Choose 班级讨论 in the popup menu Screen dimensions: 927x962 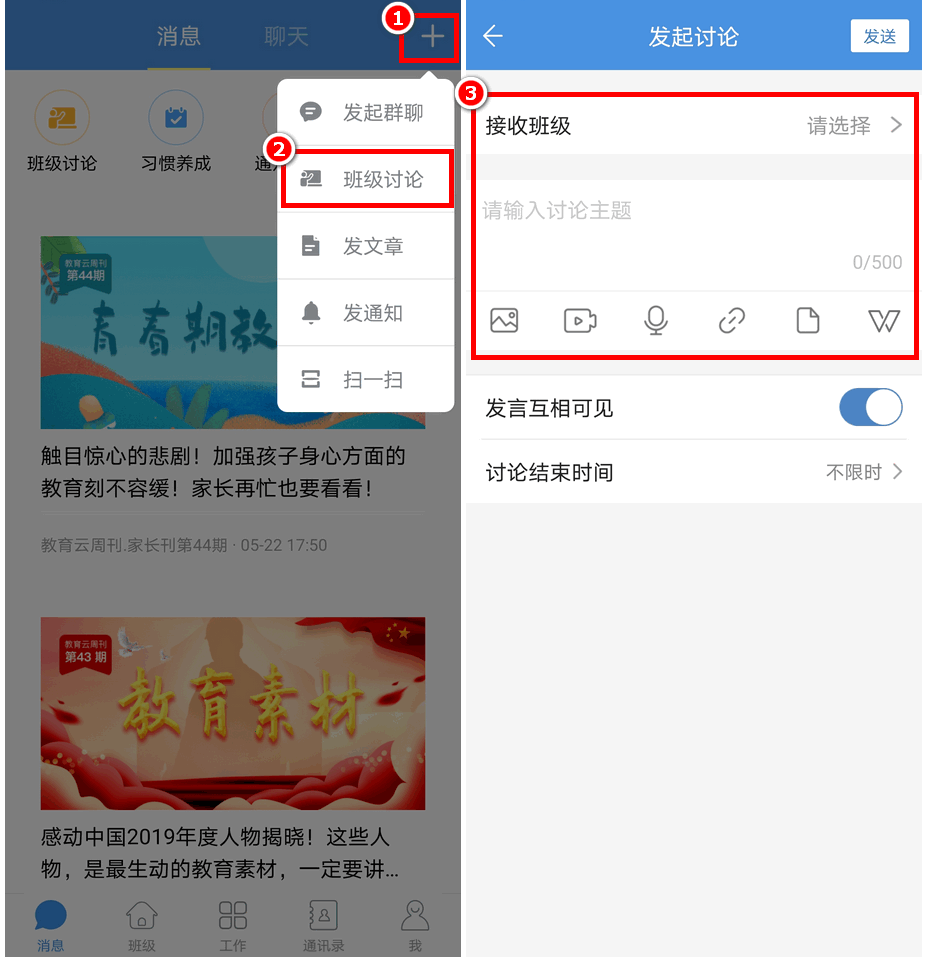[x=367, y=180]
